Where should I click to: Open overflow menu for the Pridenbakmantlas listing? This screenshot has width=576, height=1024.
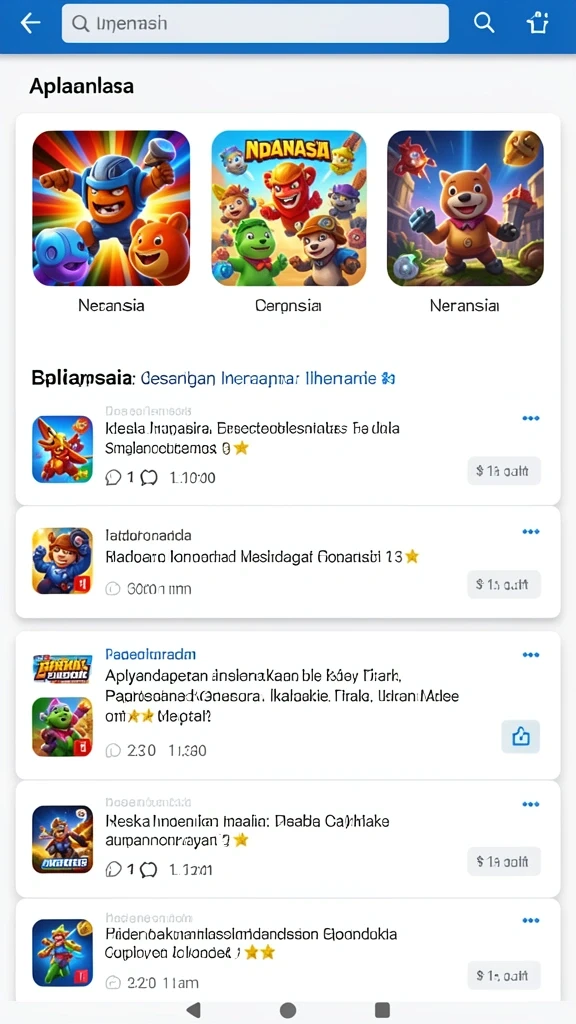point(531,921)
